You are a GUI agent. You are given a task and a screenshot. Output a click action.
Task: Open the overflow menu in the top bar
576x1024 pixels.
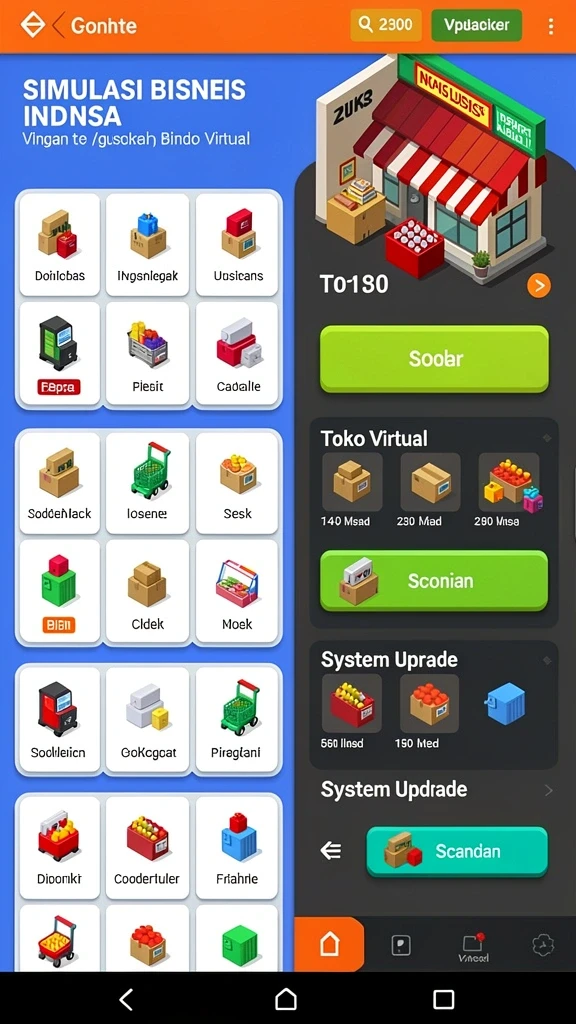pyautogui.click(x=551, y=26)
